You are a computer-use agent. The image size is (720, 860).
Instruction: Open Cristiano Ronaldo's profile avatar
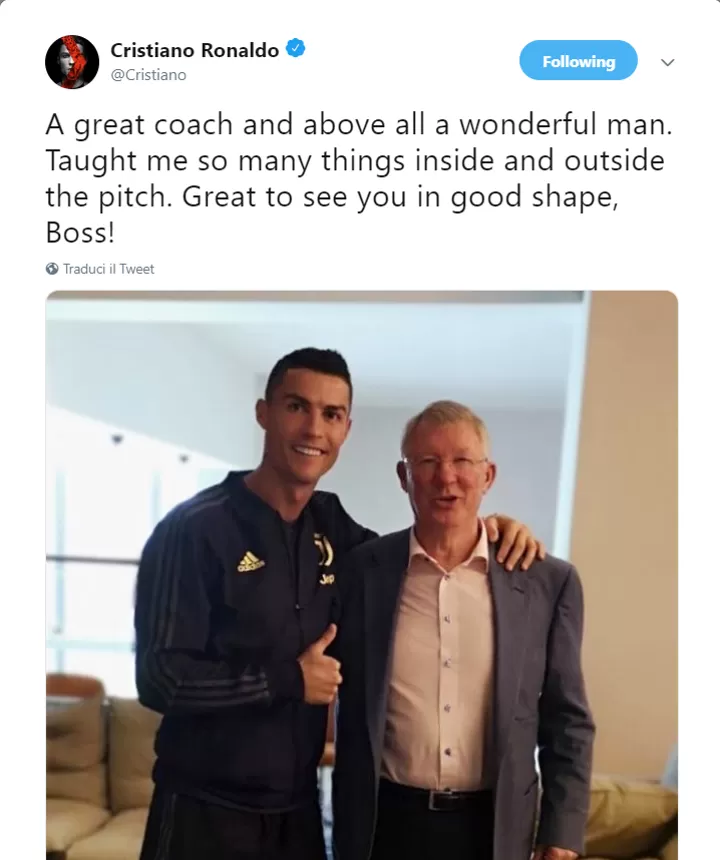[72, 61]
